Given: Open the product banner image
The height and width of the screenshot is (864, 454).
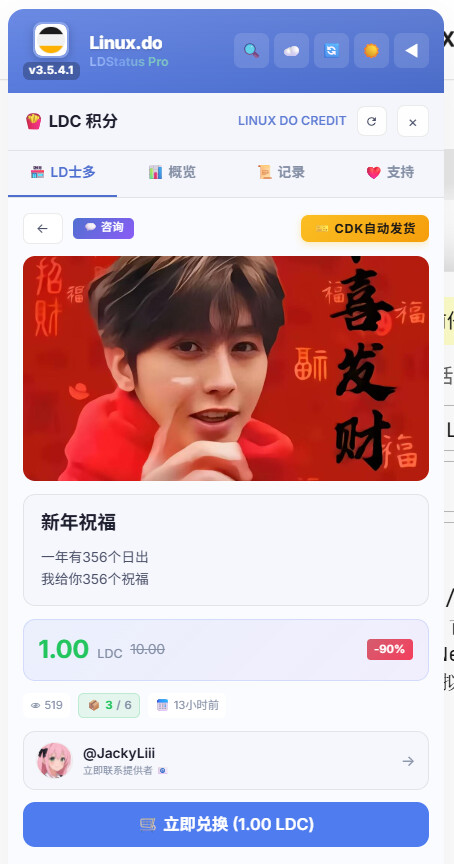Looking at the screenshot, I should coord(226,368).
